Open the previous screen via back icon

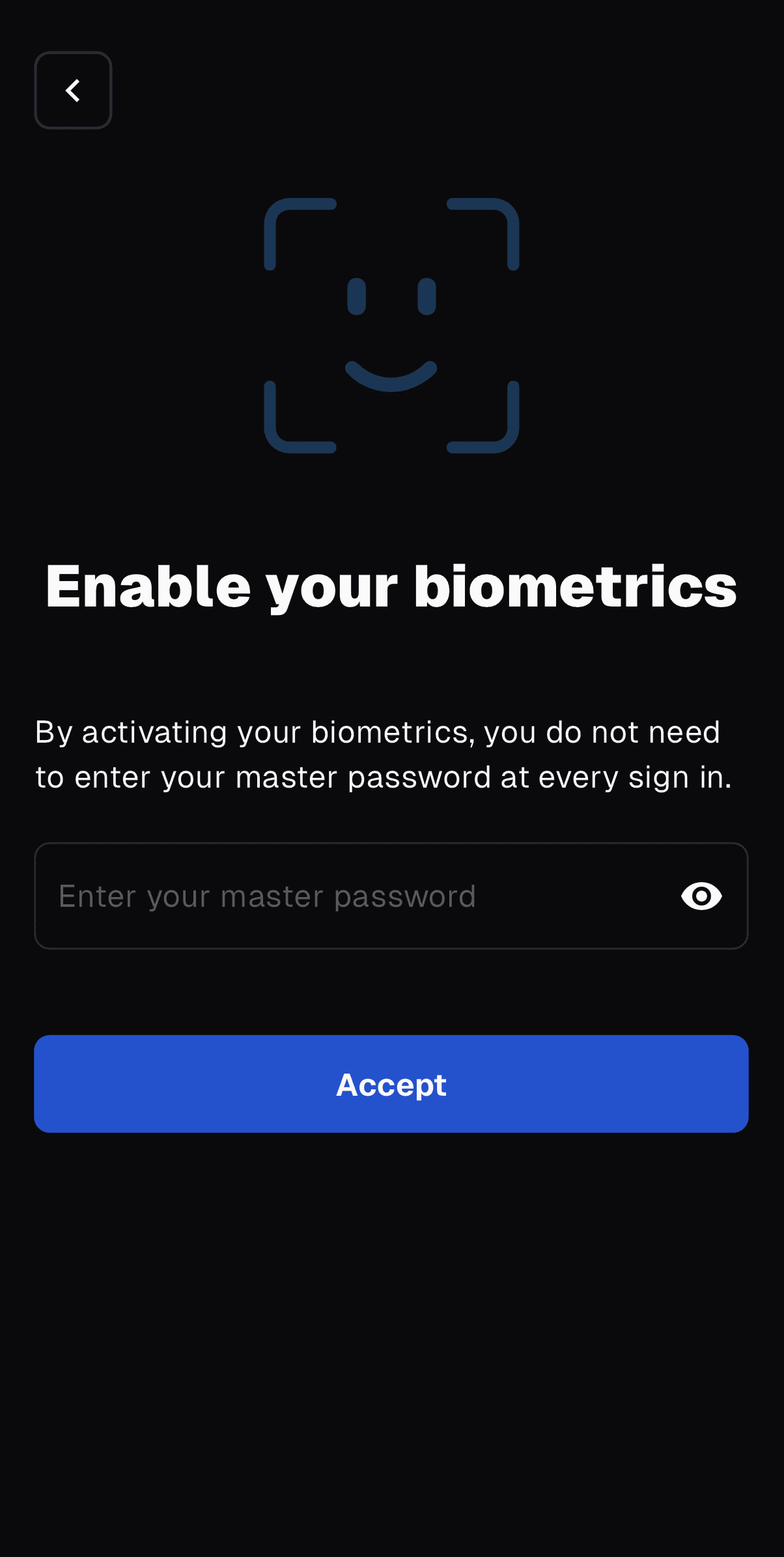tap(72, 91)
